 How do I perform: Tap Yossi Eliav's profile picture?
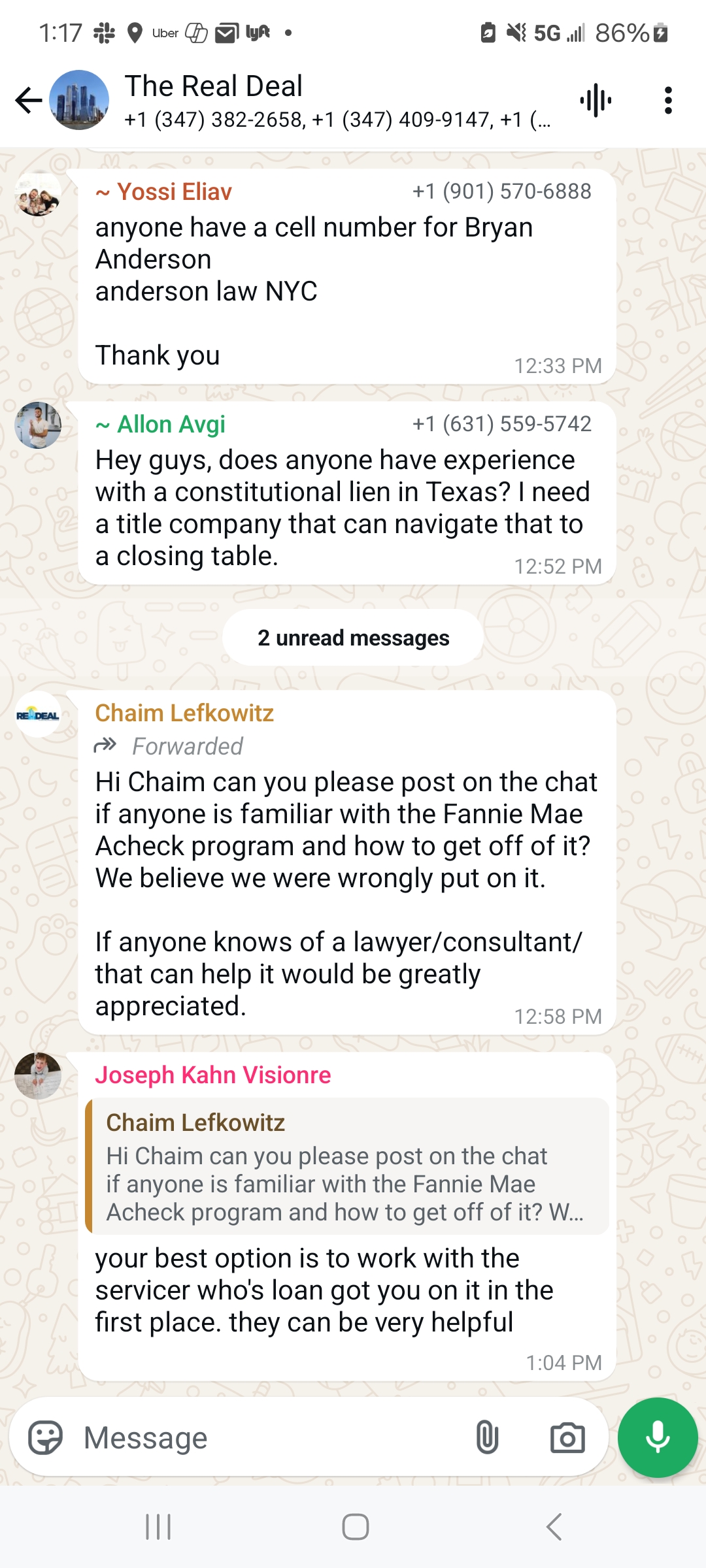(38, 194)
